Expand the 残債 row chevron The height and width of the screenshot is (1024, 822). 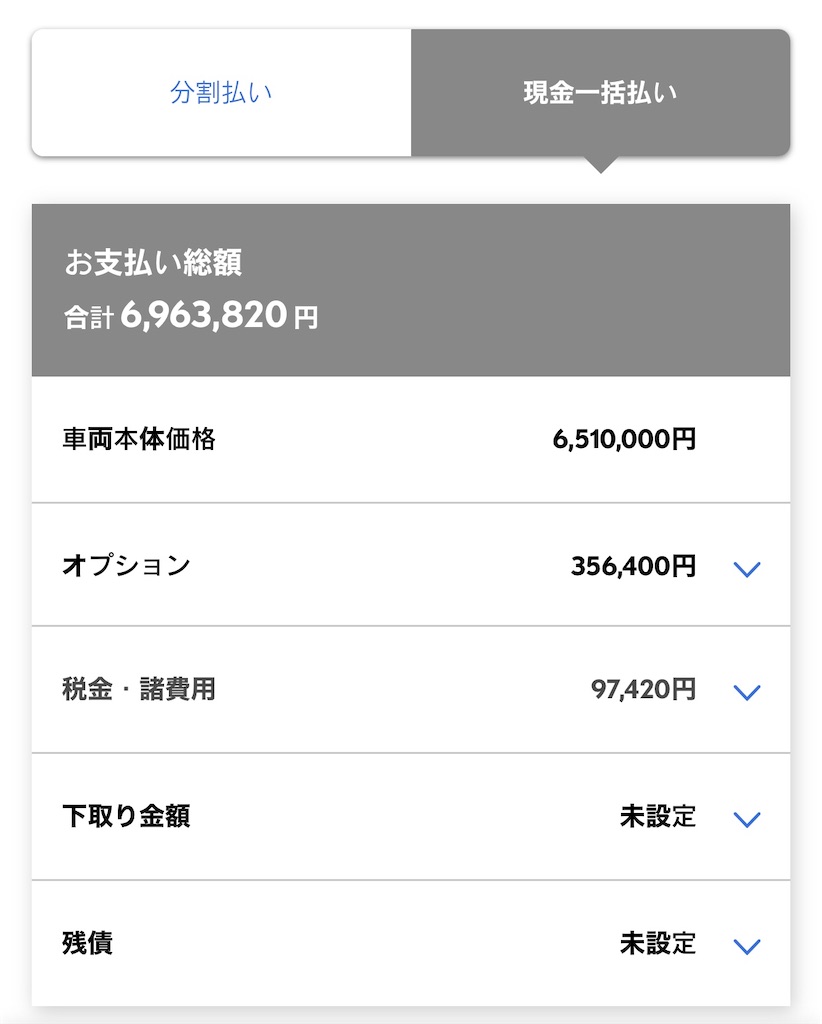tap(746, 944)
